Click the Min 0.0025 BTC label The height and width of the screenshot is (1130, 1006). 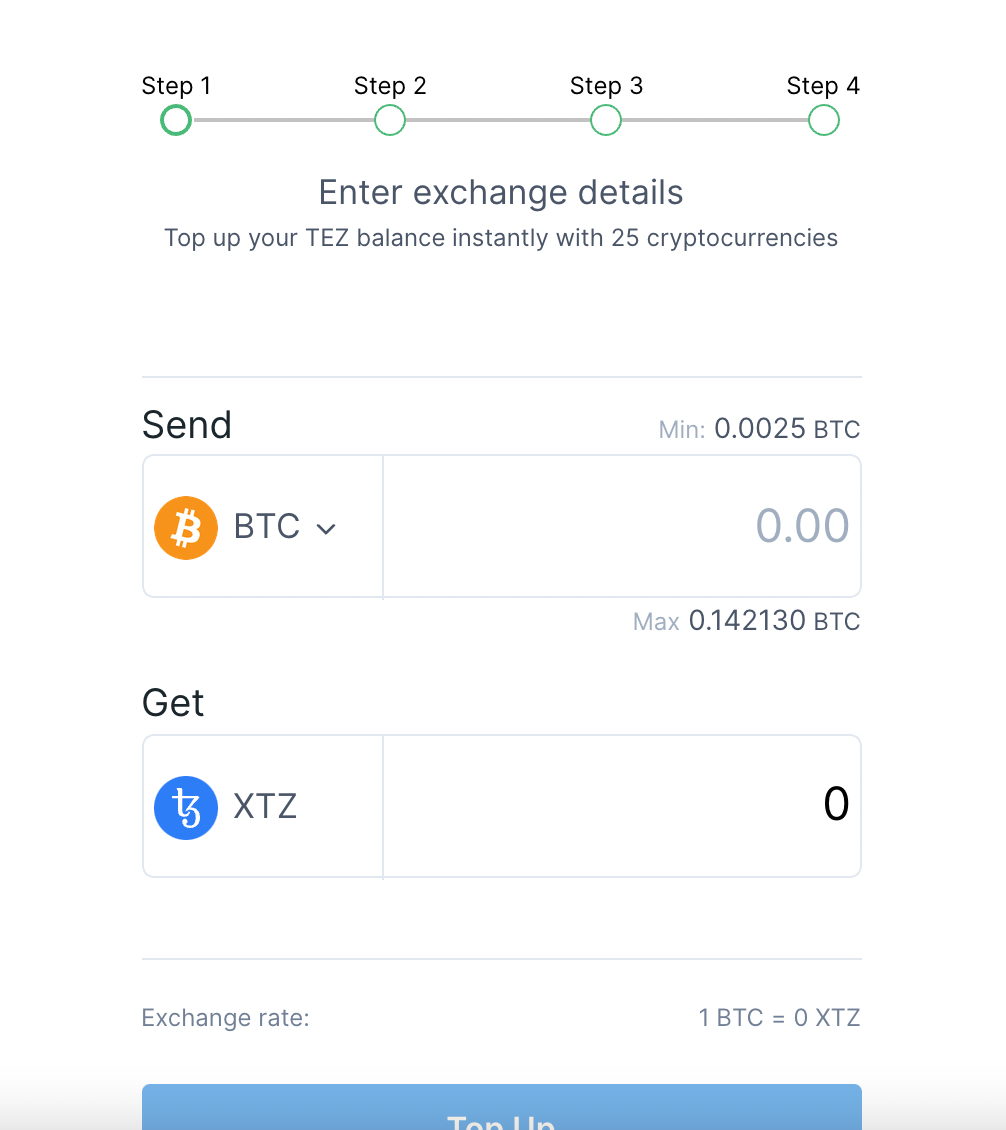pyautogui.click(x=758, y=428)
